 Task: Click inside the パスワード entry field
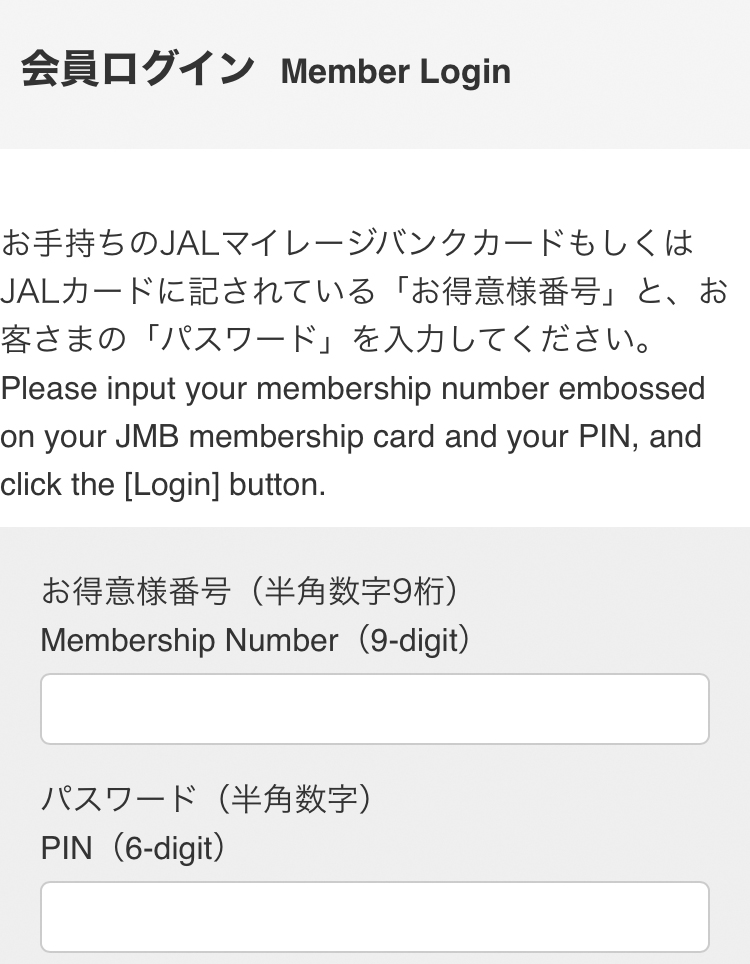pos(375,916)
